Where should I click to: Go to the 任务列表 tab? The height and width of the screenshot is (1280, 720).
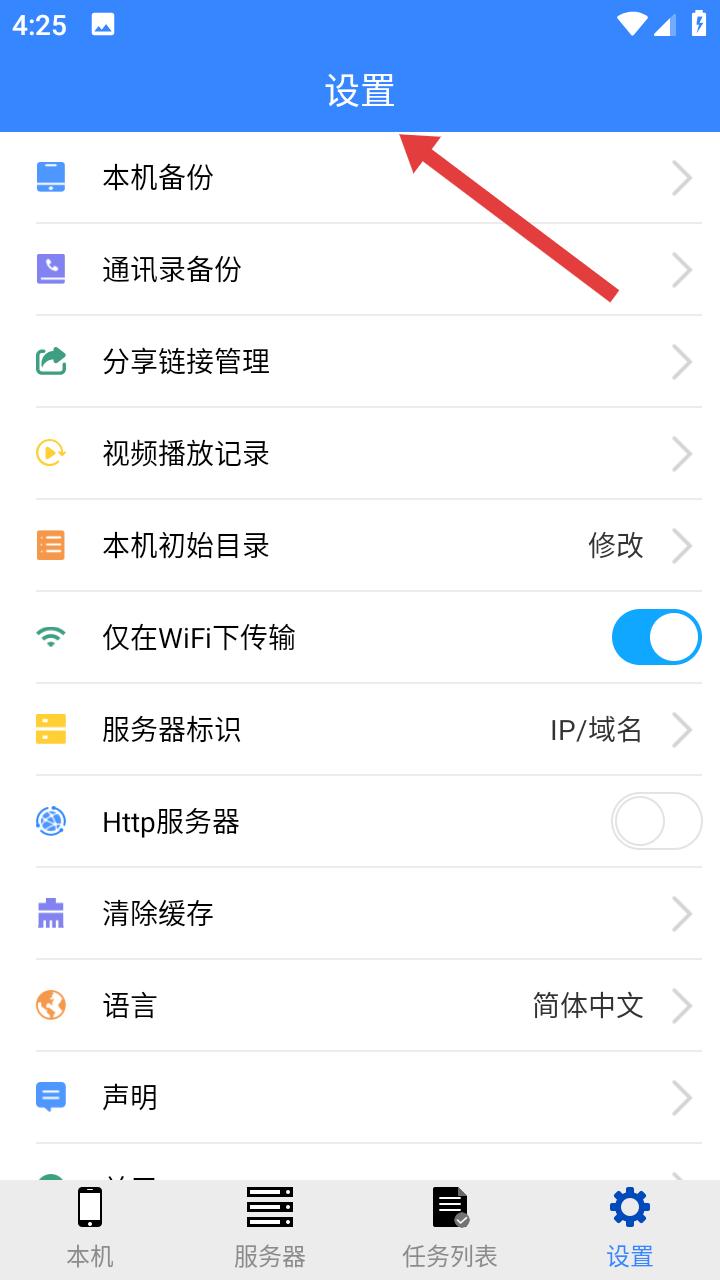tap(450, 1229)
